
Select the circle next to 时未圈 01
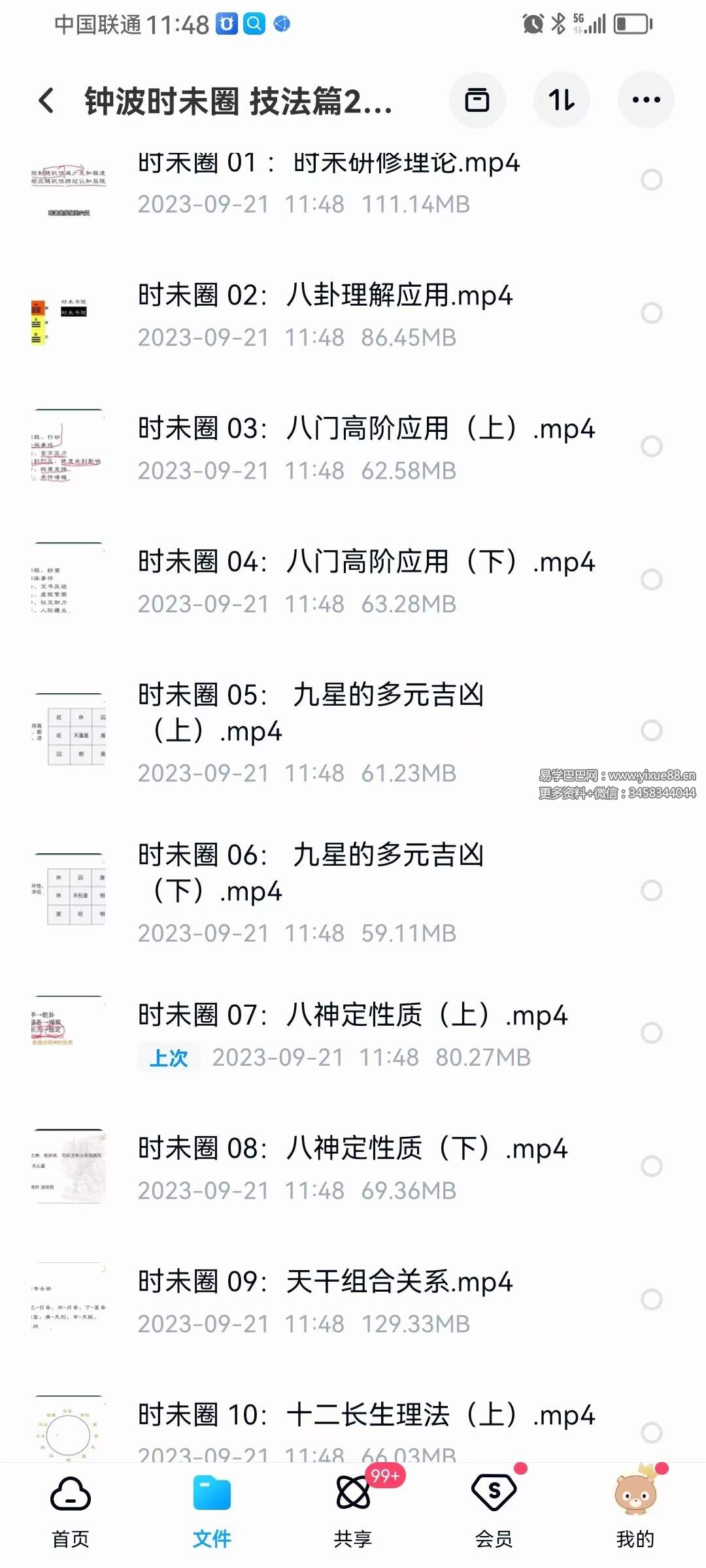(x=652, y=180)
